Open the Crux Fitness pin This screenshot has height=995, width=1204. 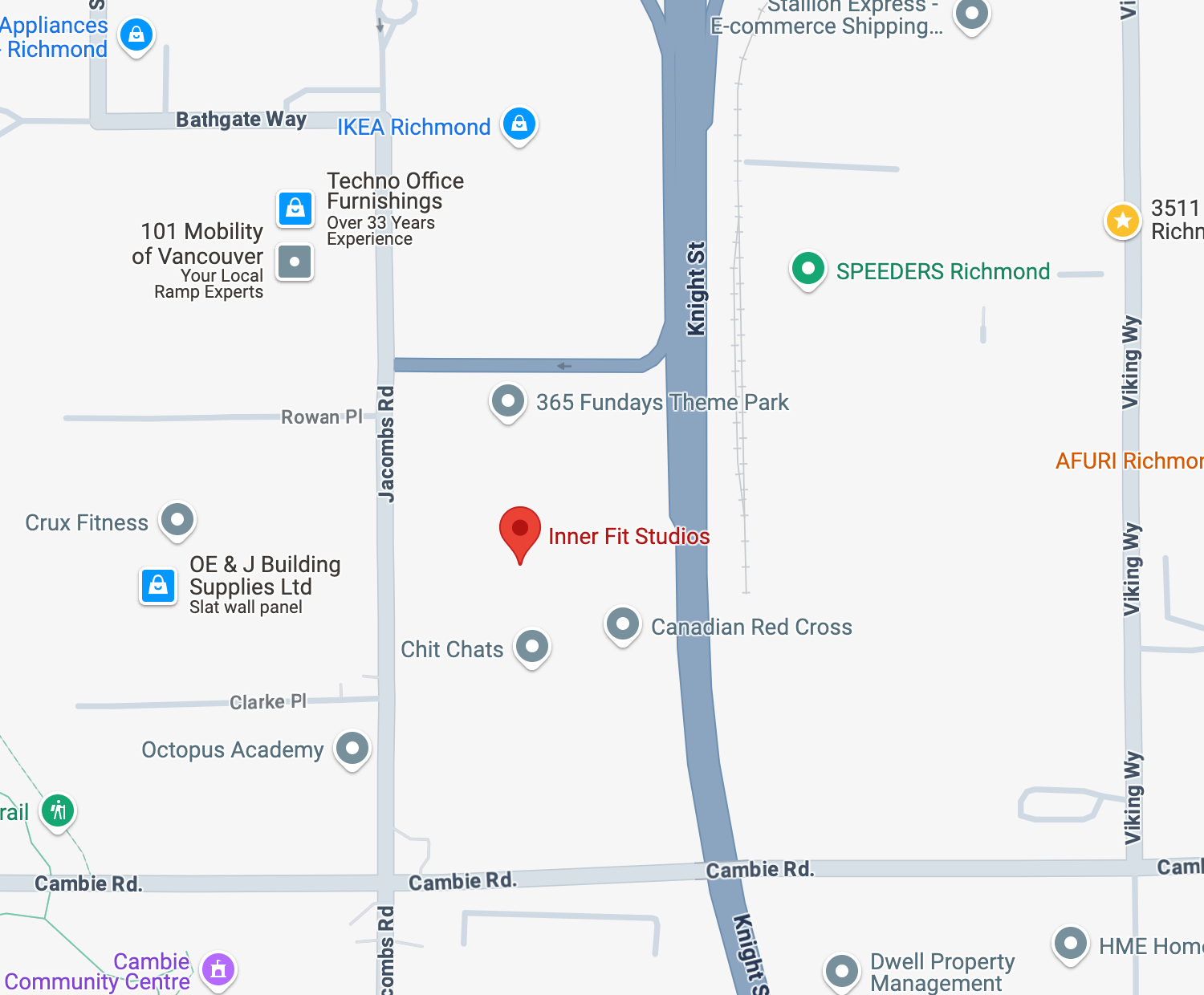tap(177, 520)
